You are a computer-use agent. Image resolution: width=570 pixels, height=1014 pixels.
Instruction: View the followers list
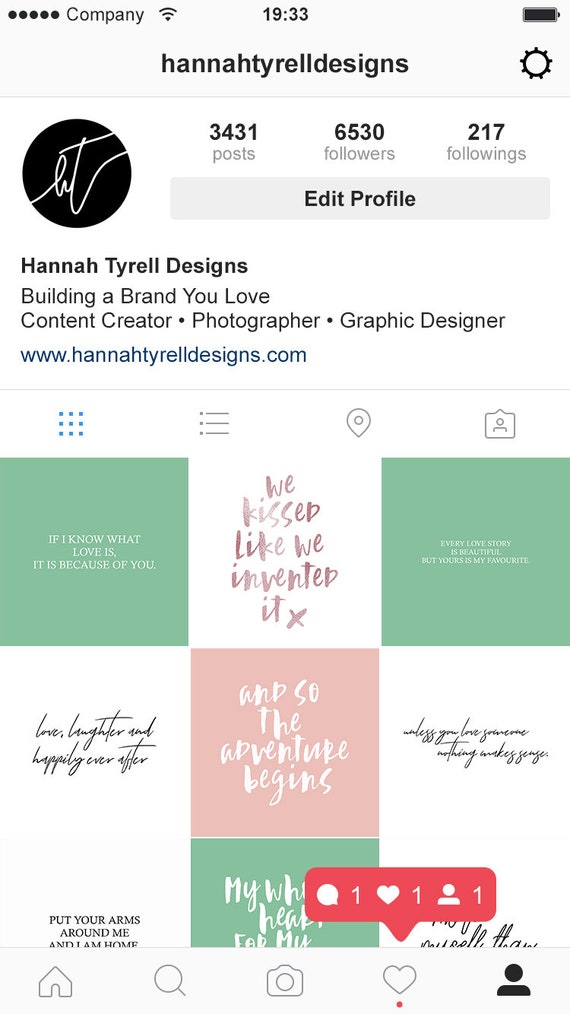pyautogui.click(x=359, y=142)
